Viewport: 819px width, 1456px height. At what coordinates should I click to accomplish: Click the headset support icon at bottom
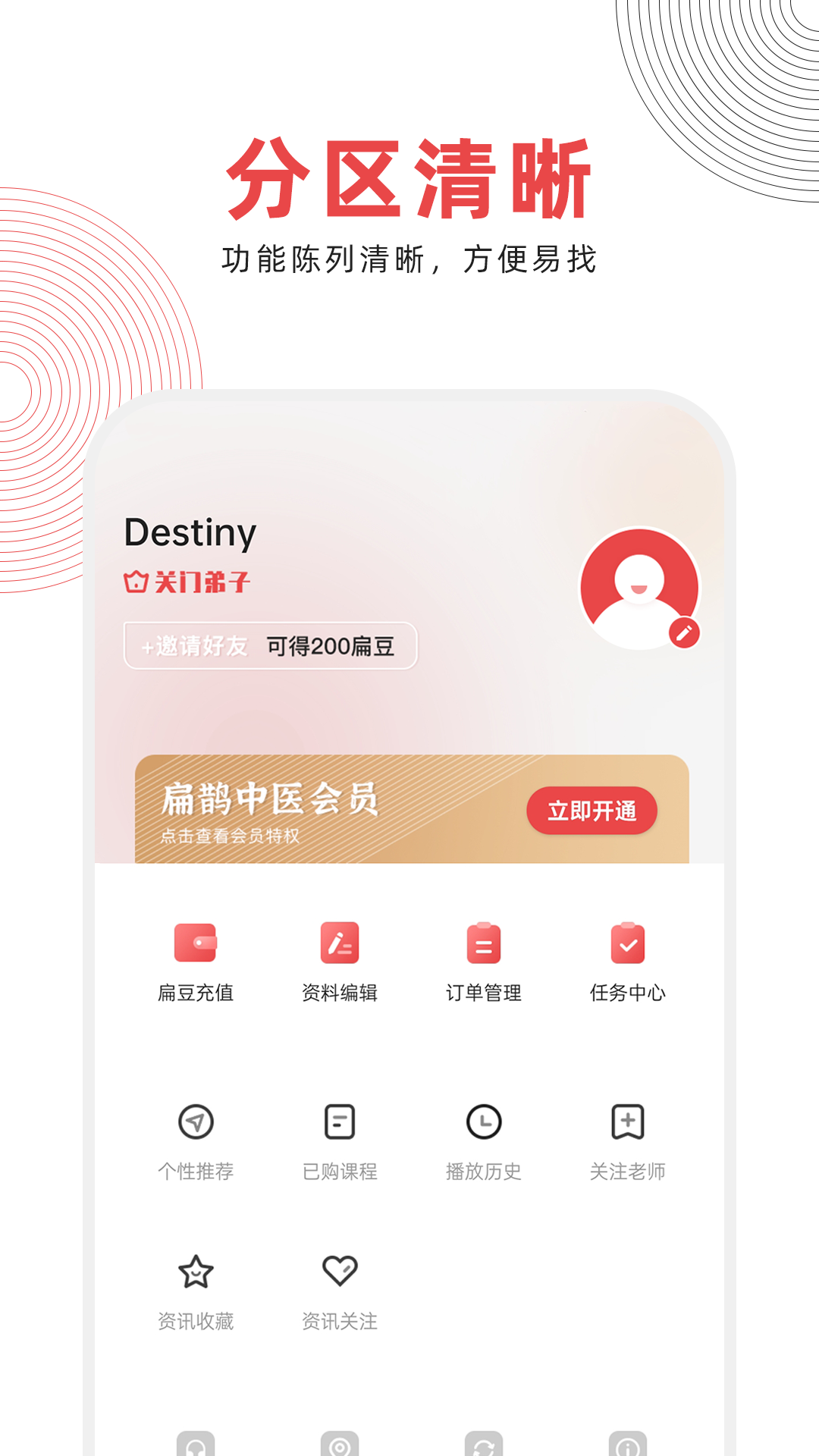pyautogui.click(x=196, y=1443)
